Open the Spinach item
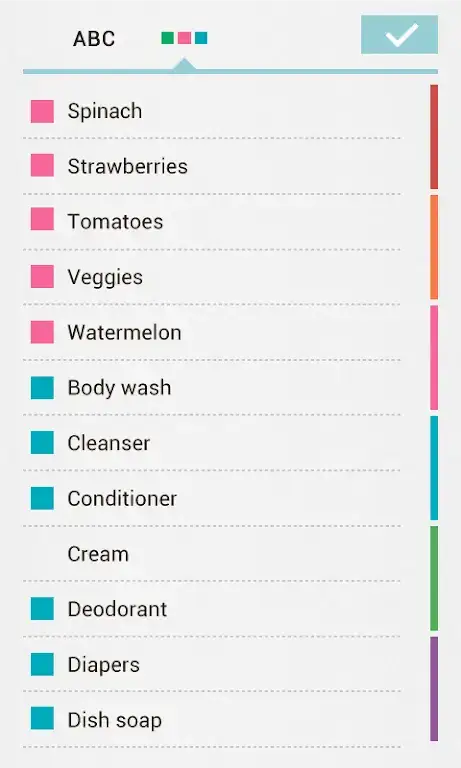461x768 pixels. click(x=212, y=111)
